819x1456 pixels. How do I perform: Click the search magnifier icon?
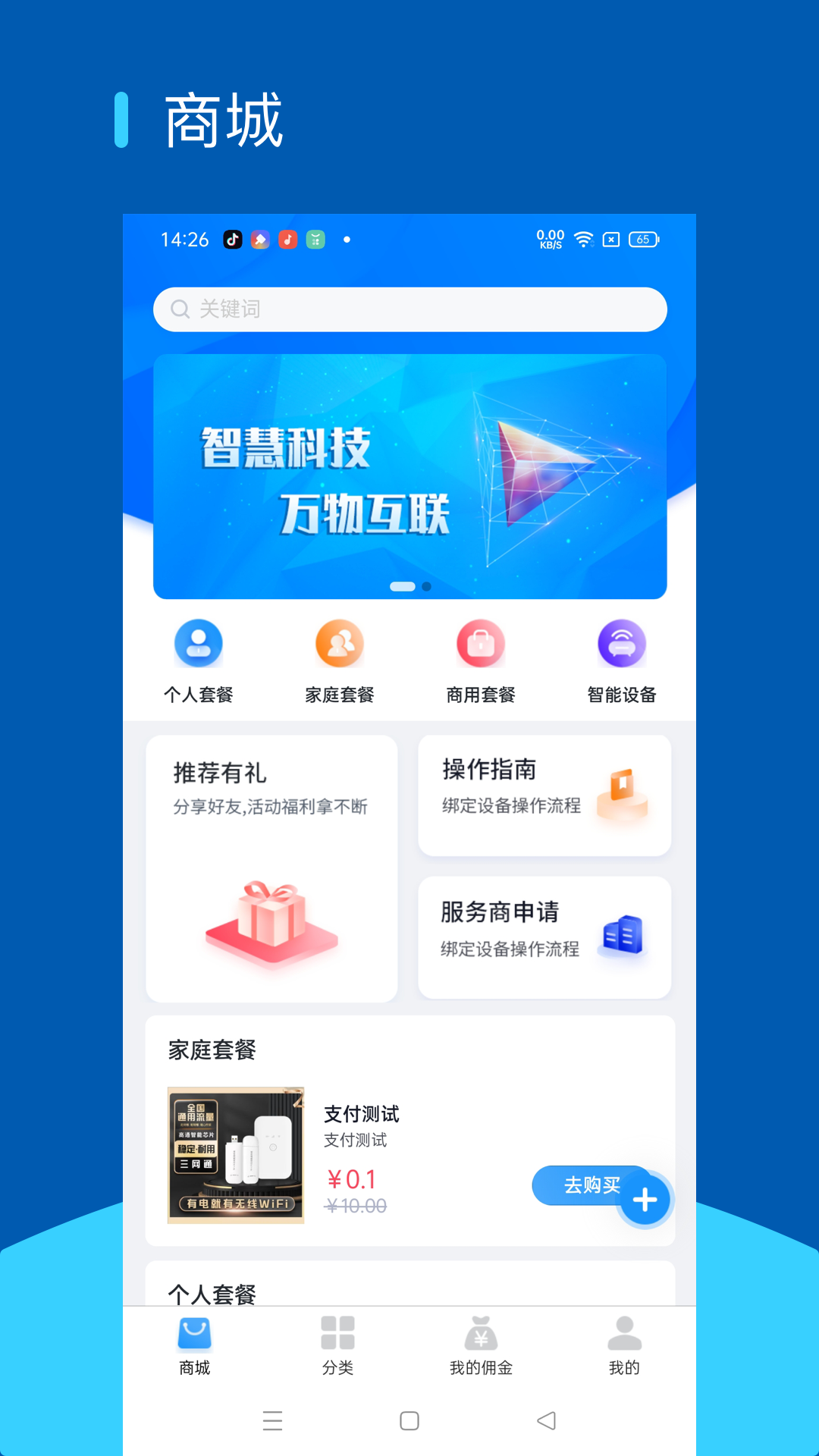180,309
